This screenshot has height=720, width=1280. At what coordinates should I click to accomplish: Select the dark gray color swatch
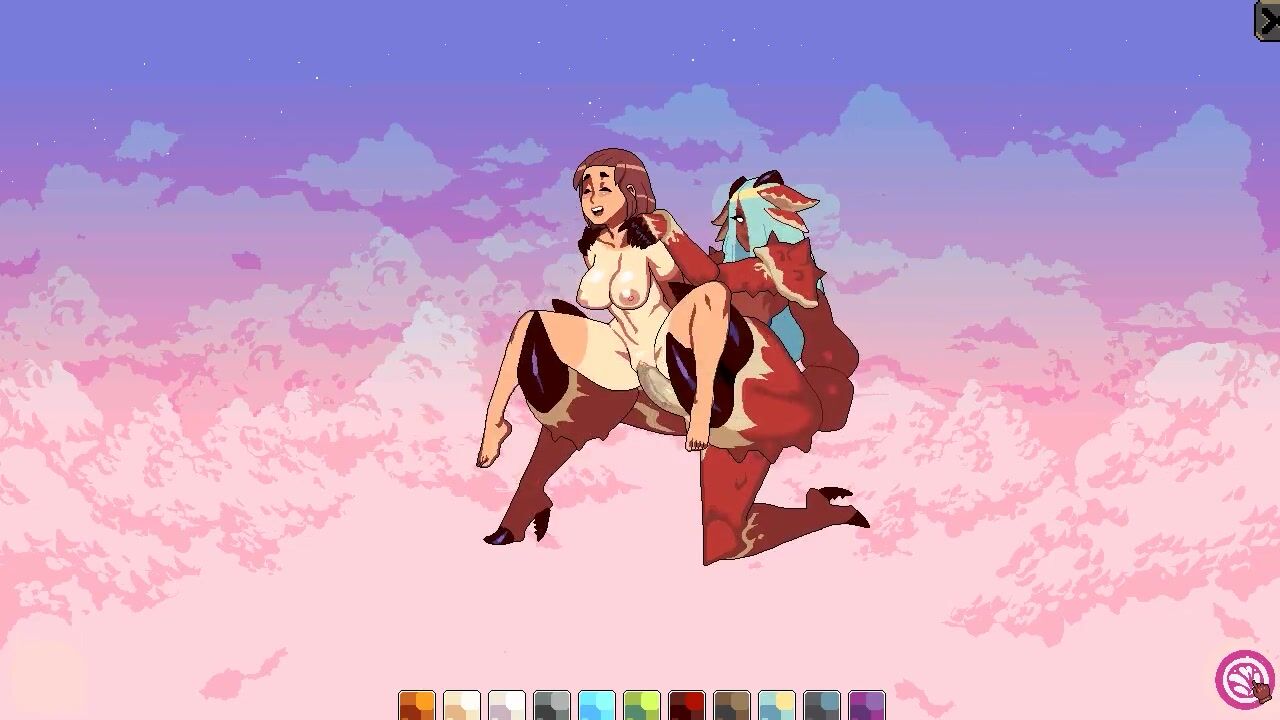pyautogui.click(x=552, y=705)
